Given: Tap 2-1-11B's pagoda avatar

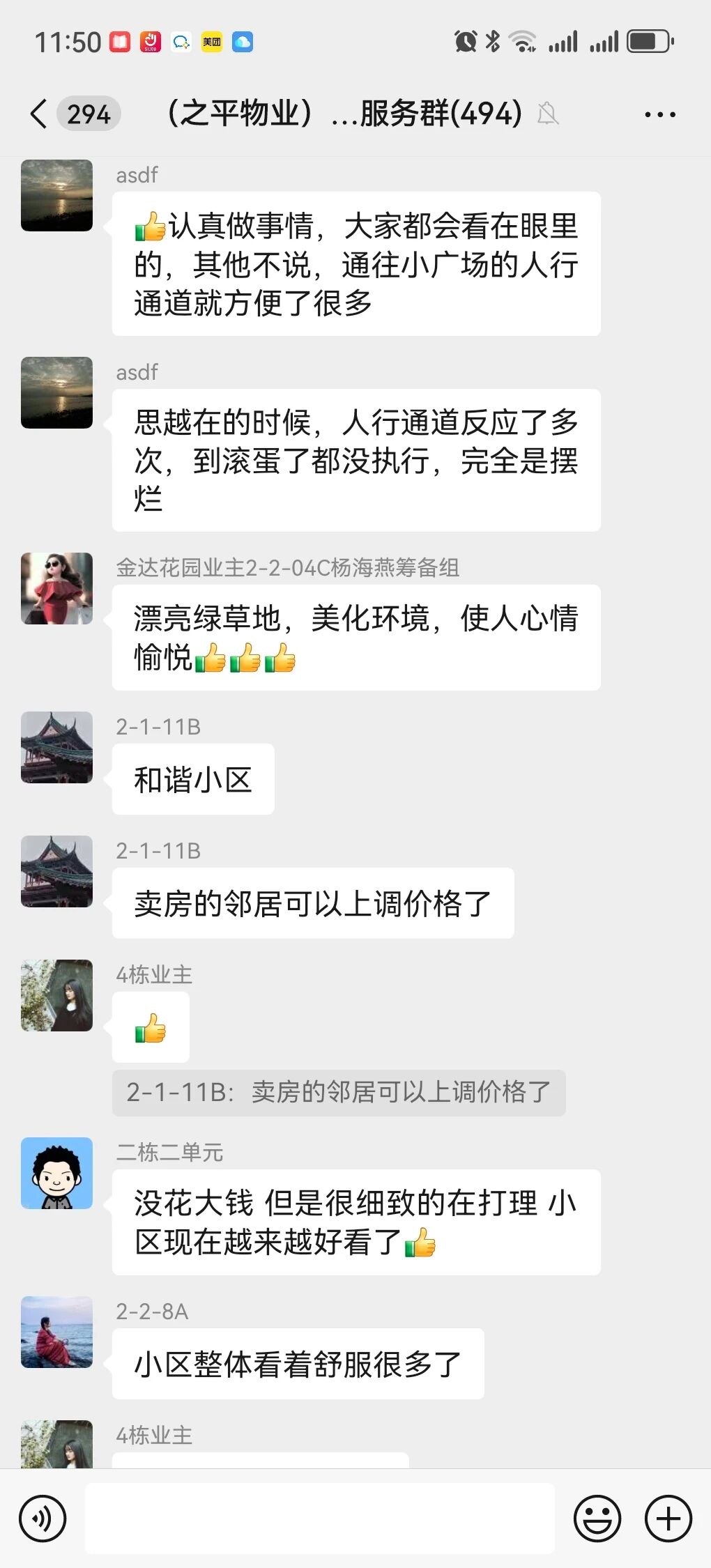Looking at the screenshot, I should click(56, 747).
